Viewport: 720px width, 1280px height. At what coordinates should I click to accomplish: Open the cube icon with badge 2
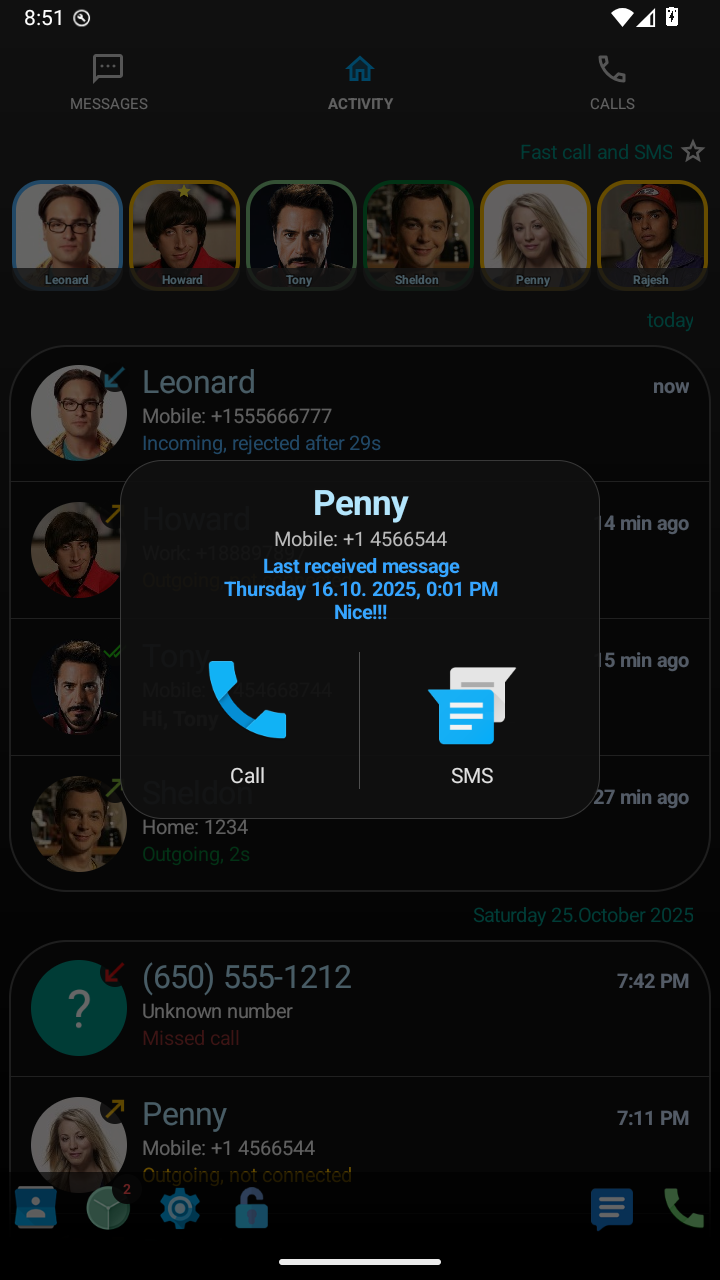point(108,1209)
